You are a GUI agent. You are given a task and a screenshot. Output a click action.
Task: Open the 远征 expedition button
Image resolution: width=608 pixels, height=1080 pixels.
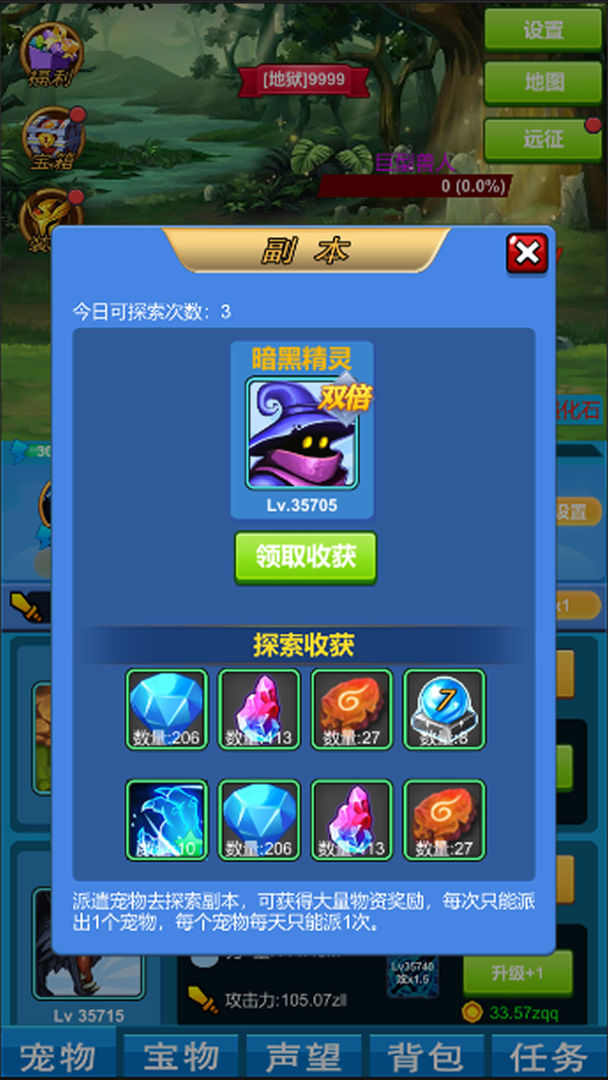click(543, 139)
